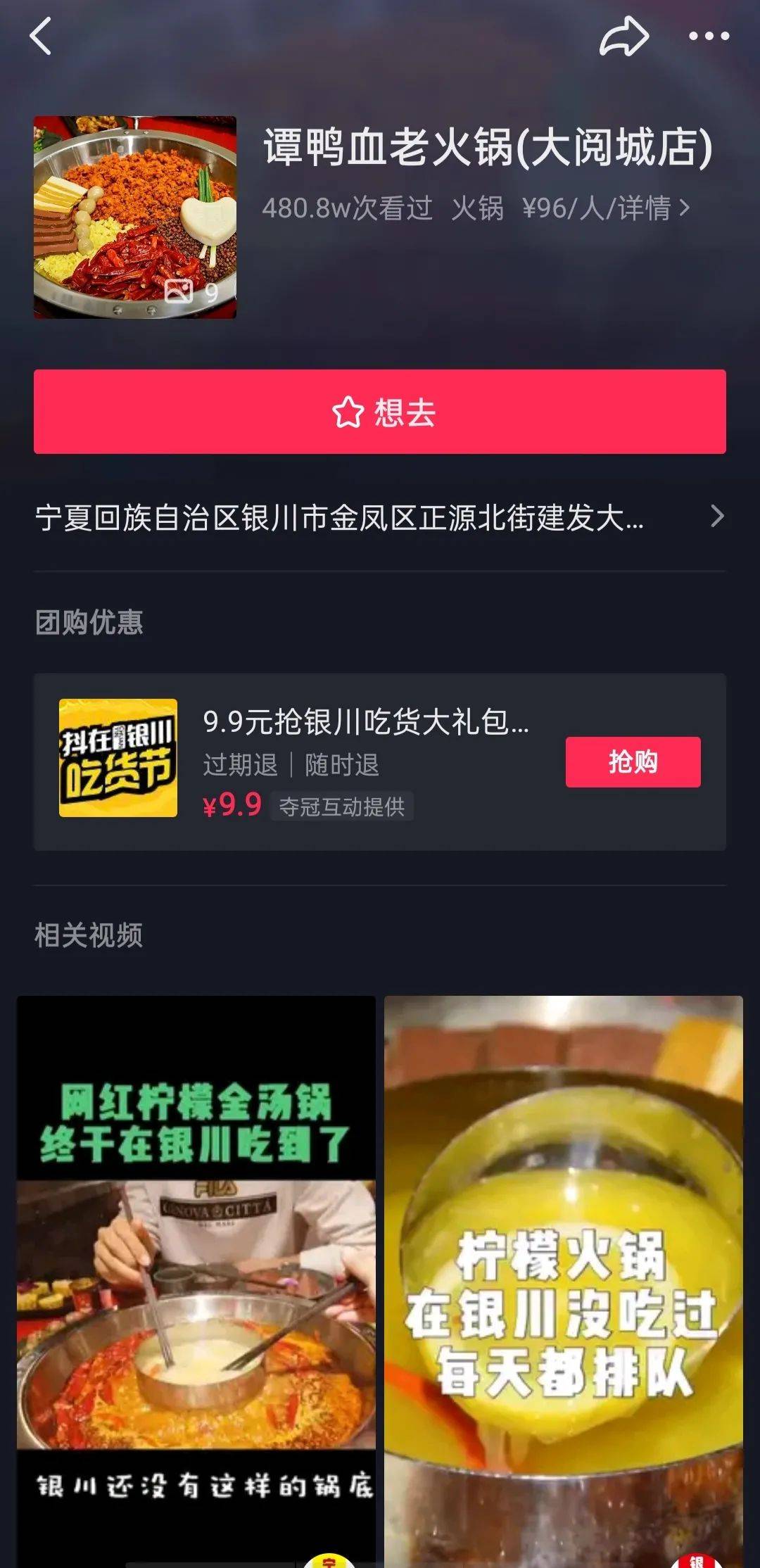The width and height of the screenshot is (760, 1568).
Task: Tap the 想去 button
Action: coord(380,412)
